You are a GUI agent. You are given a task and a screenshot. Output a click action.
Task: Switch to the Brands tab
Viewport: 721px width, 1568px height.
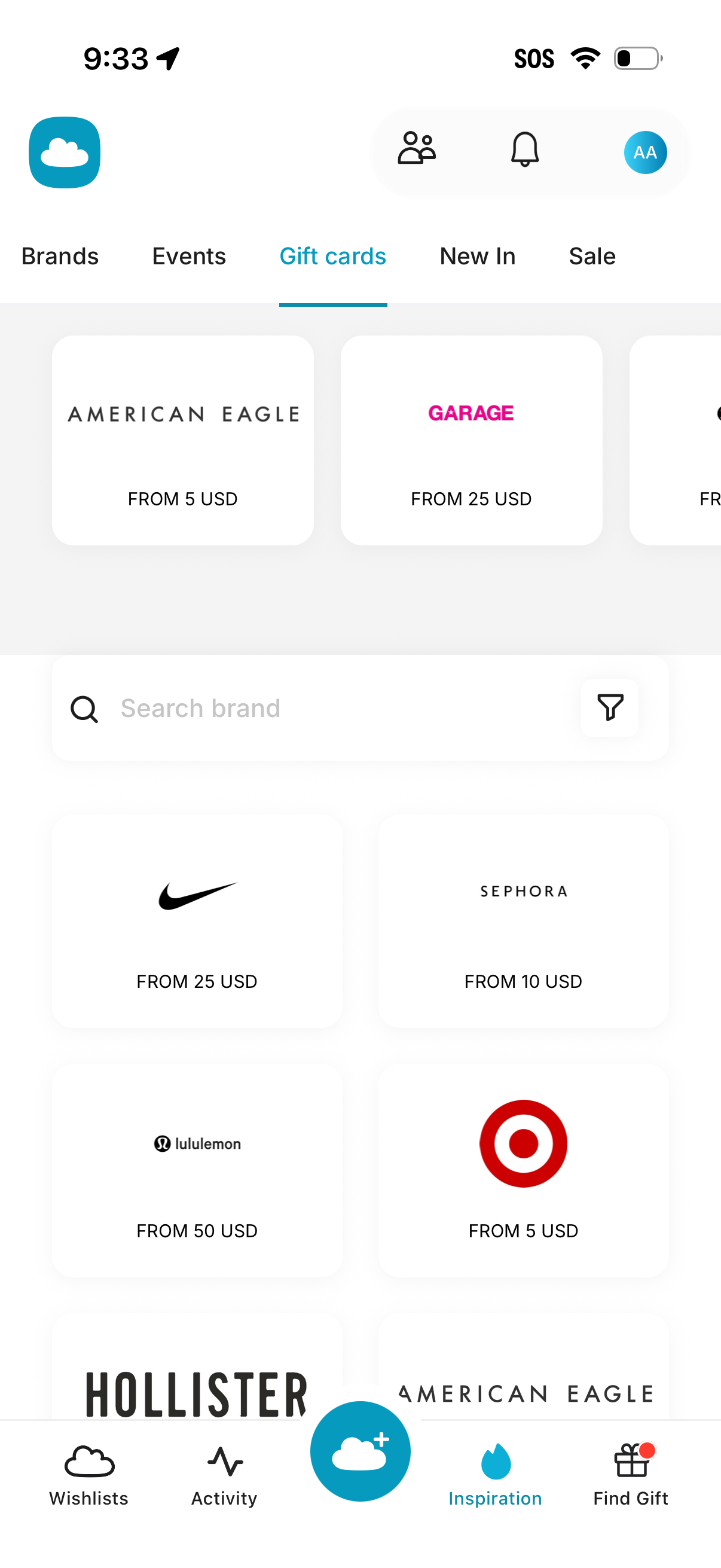[59, 257]
